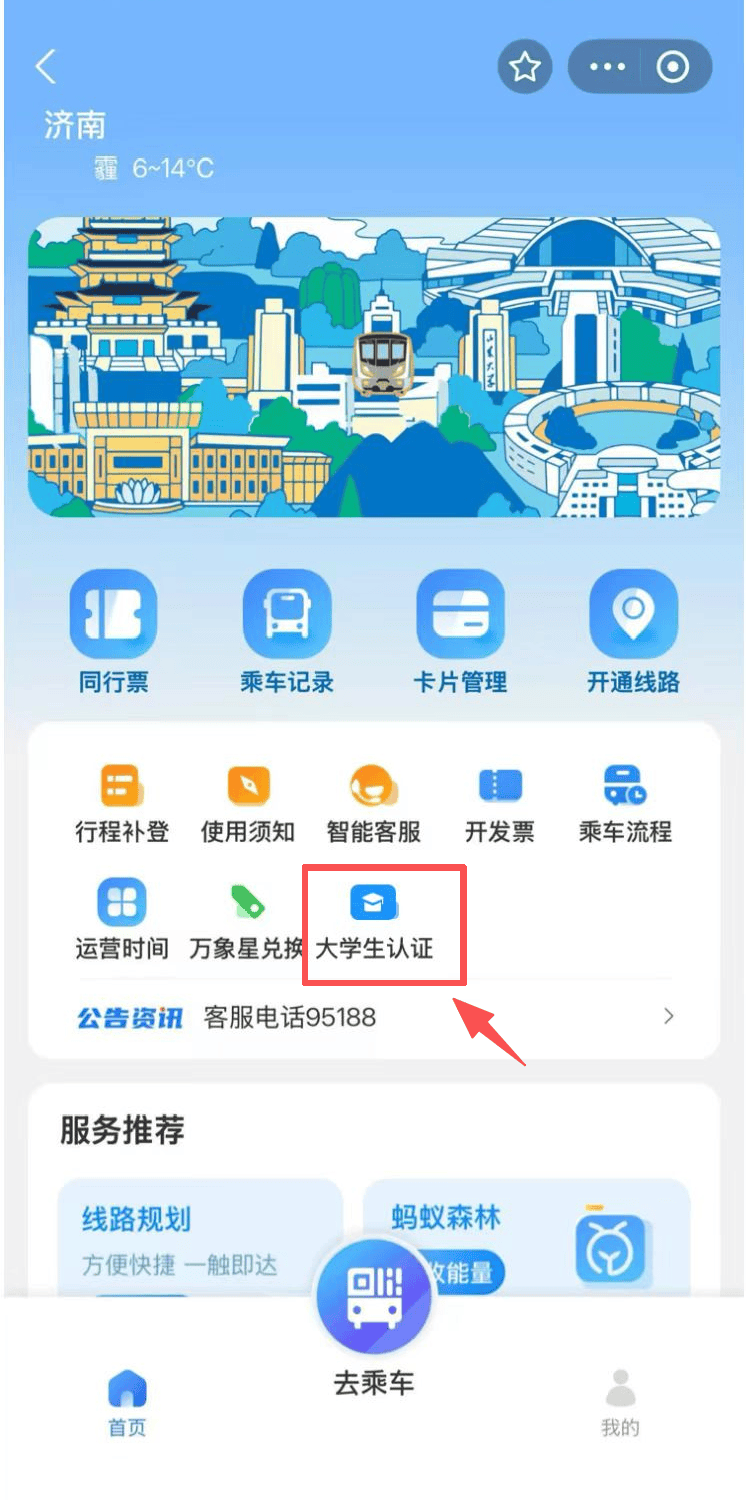The width and height of the screenshot is (746, 1500).
Task: Open 行程补登 trip supplement service
Action: pyautogui.click(x=121, y=800)
